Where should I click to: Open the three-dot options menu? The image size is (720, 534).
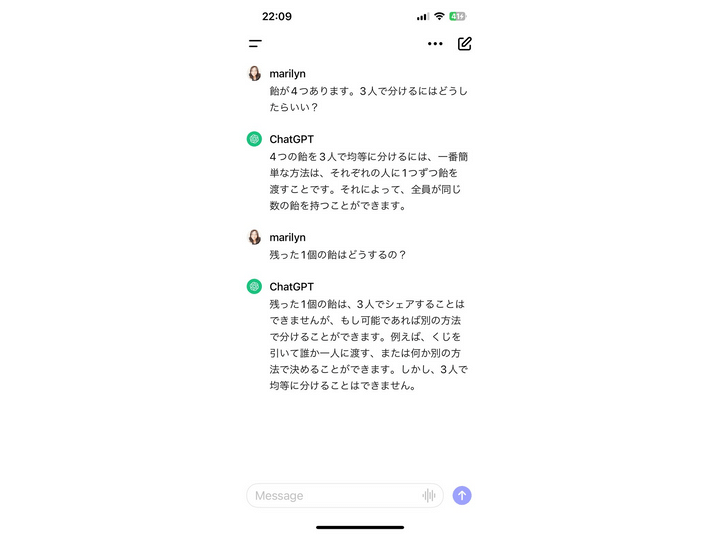pyautogui.click(x=434, y=44)
